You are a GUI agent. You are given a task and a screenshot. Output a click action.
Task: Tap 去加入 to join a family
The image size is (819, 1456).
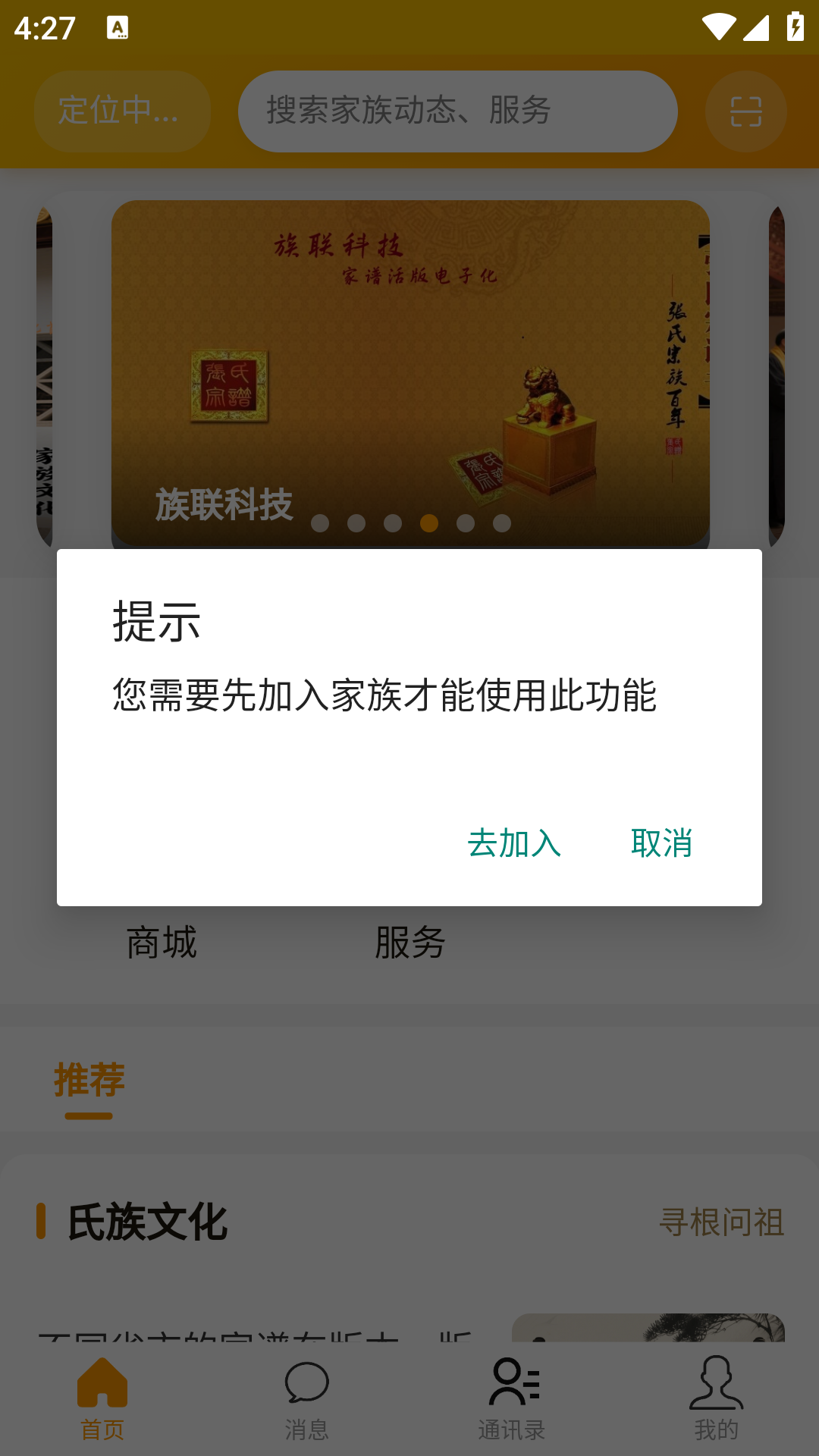click(x=514, y=843)
